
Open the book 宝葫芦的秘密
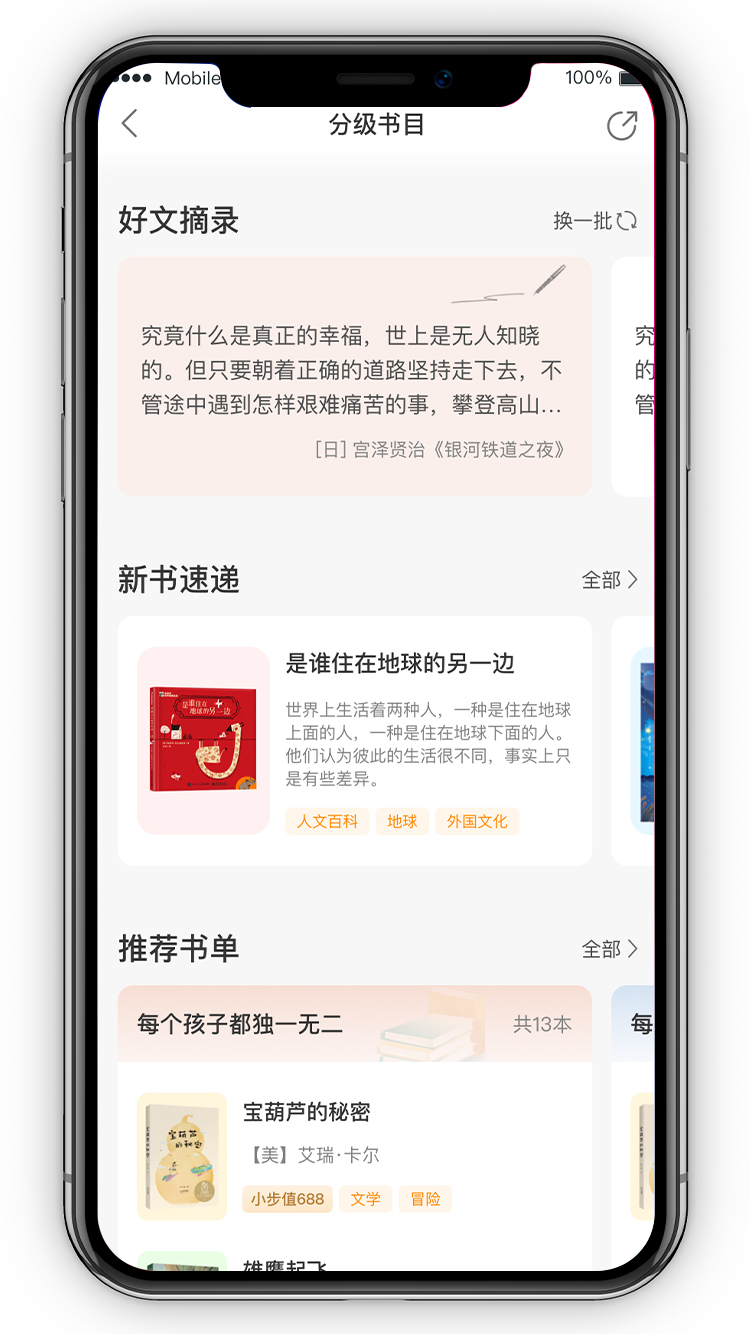click(x=307, y=1112)
